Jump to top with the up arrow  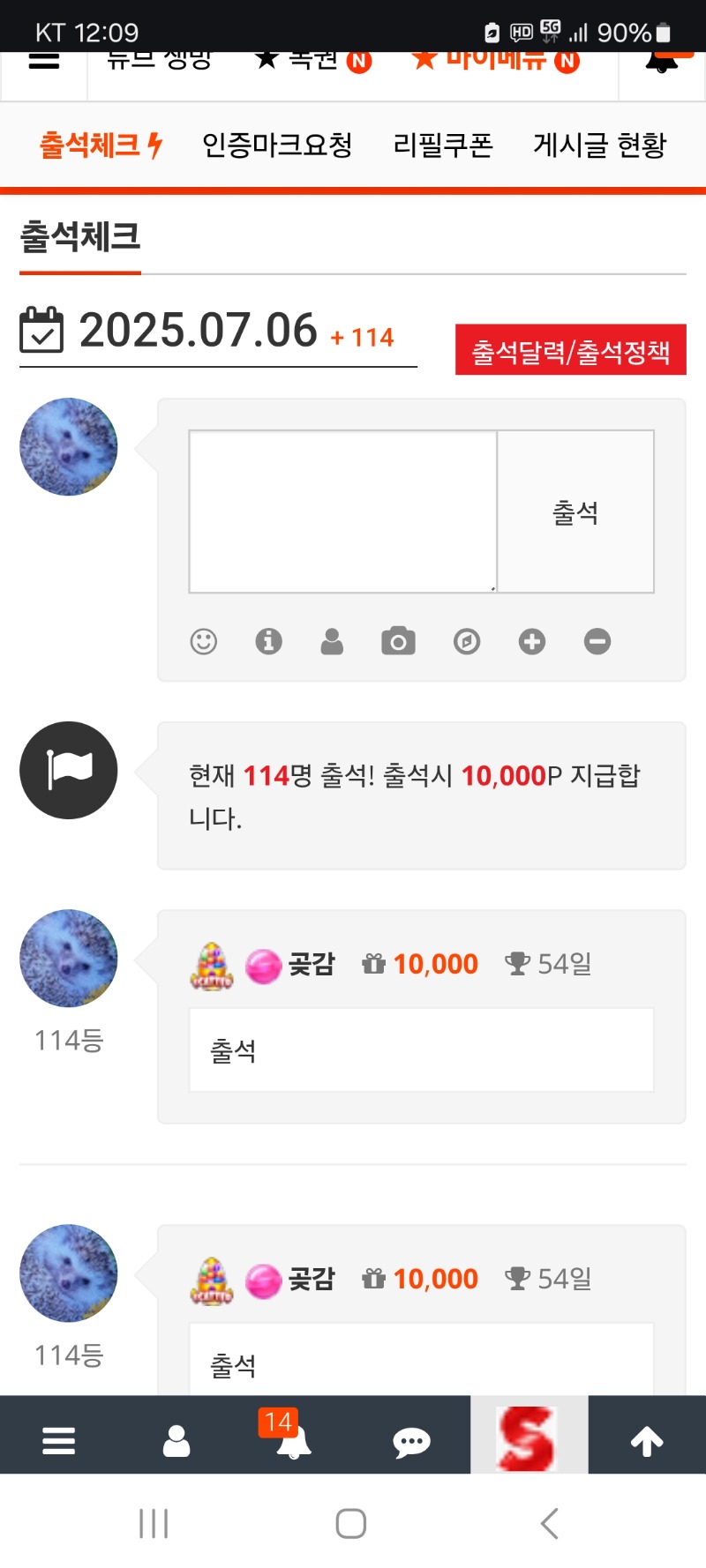click(647, 1441)
